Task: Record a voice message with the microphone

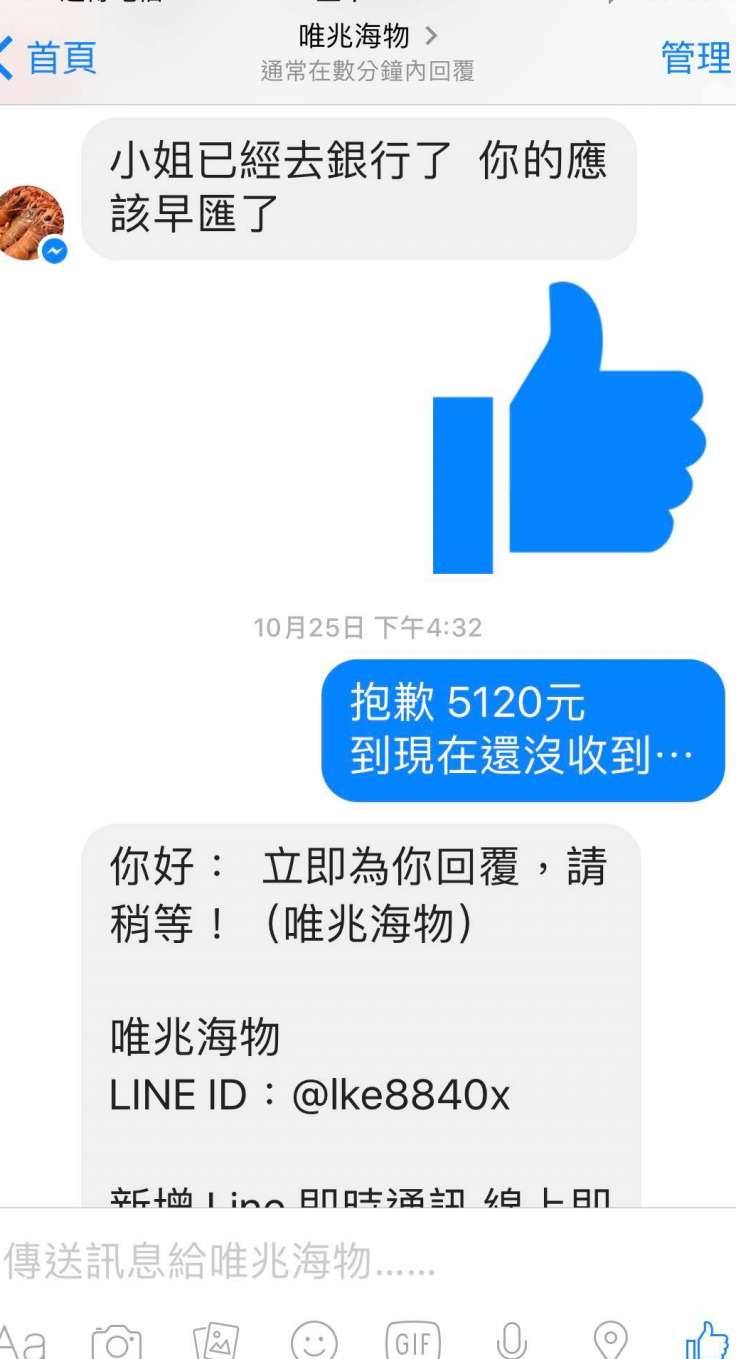Action: coord(511,1340)
